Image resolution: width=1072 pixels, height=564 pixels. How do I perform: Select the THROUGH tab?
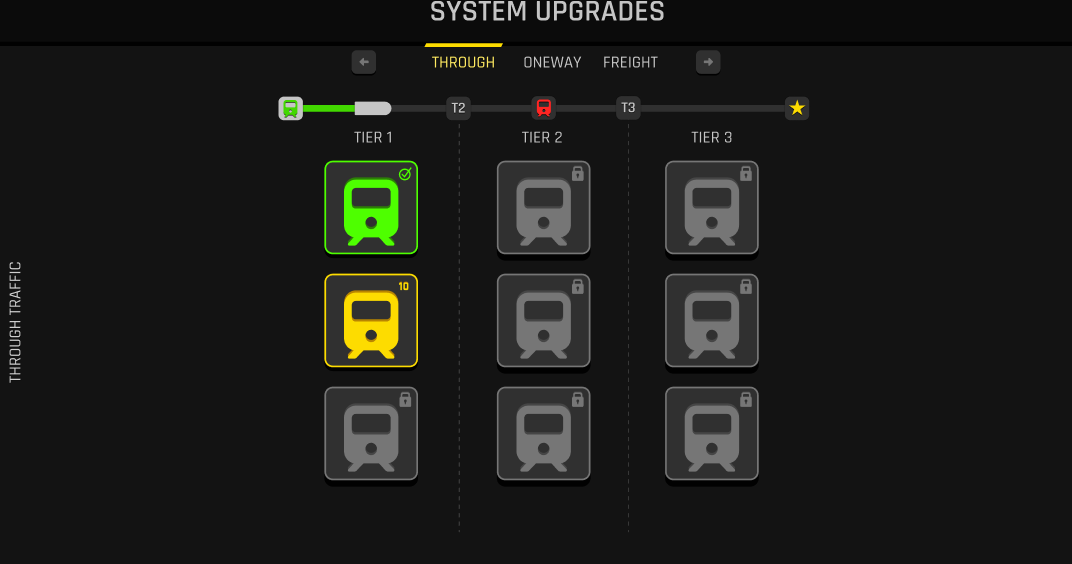[463, 62]
